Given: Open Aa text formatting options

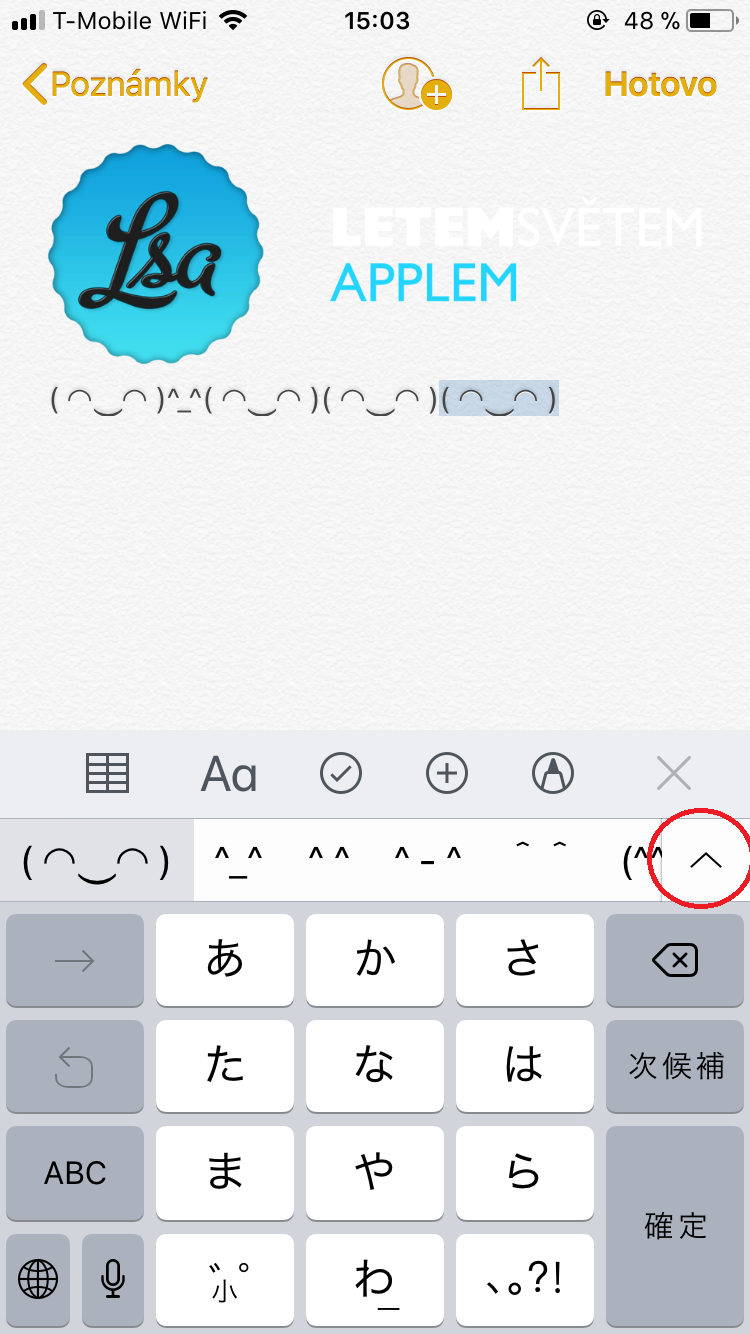Looking at the screenshot, I should click(228, 773).
